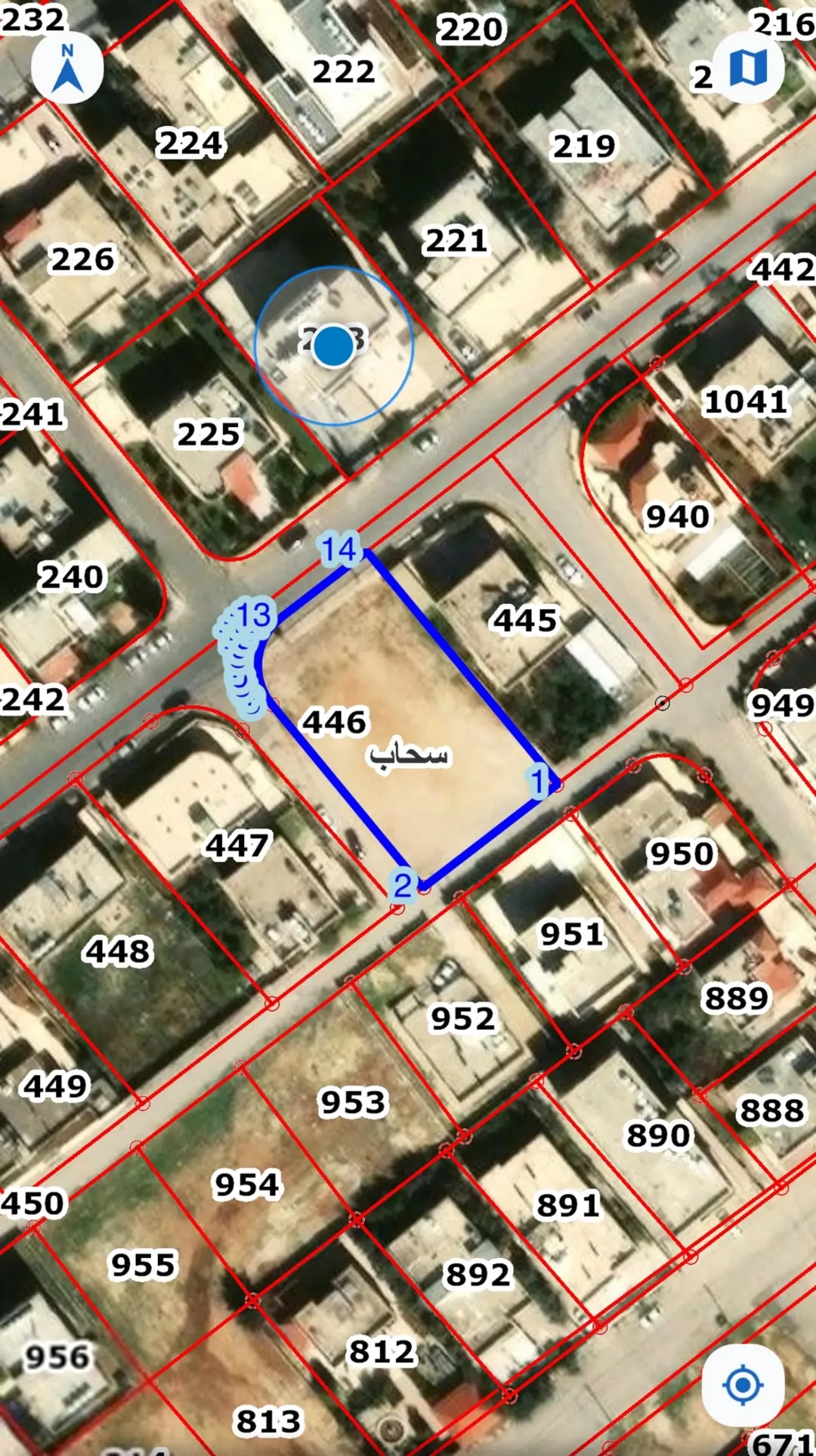Open the map layers button
Screen dimensions: 816x1456
(x=748, y=67)
